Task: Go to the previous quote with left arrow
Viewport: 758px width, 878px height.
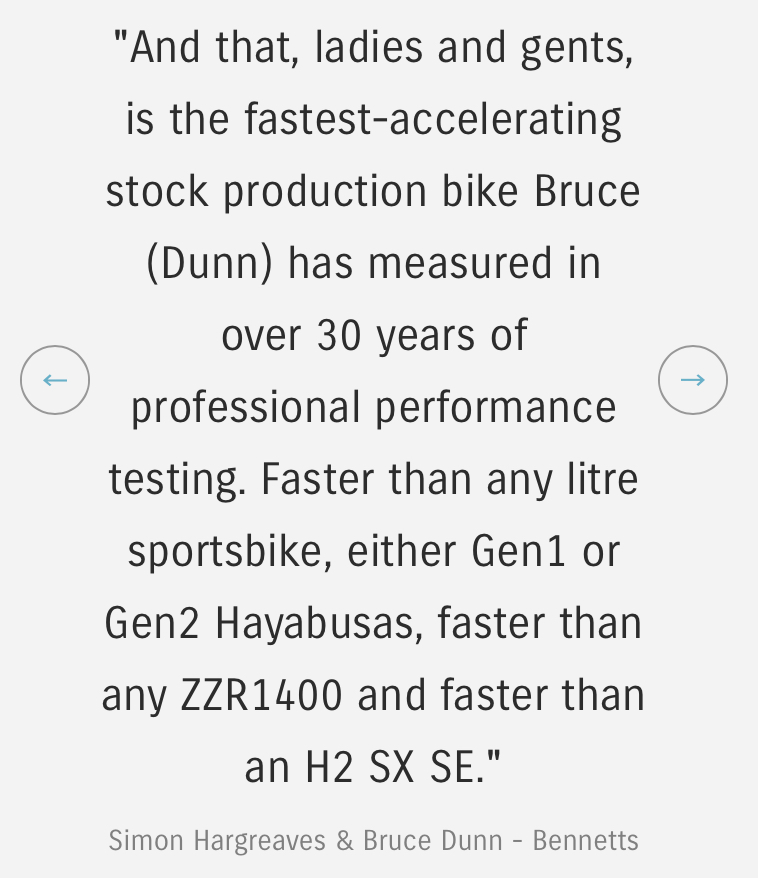Action: pos(55,380)
